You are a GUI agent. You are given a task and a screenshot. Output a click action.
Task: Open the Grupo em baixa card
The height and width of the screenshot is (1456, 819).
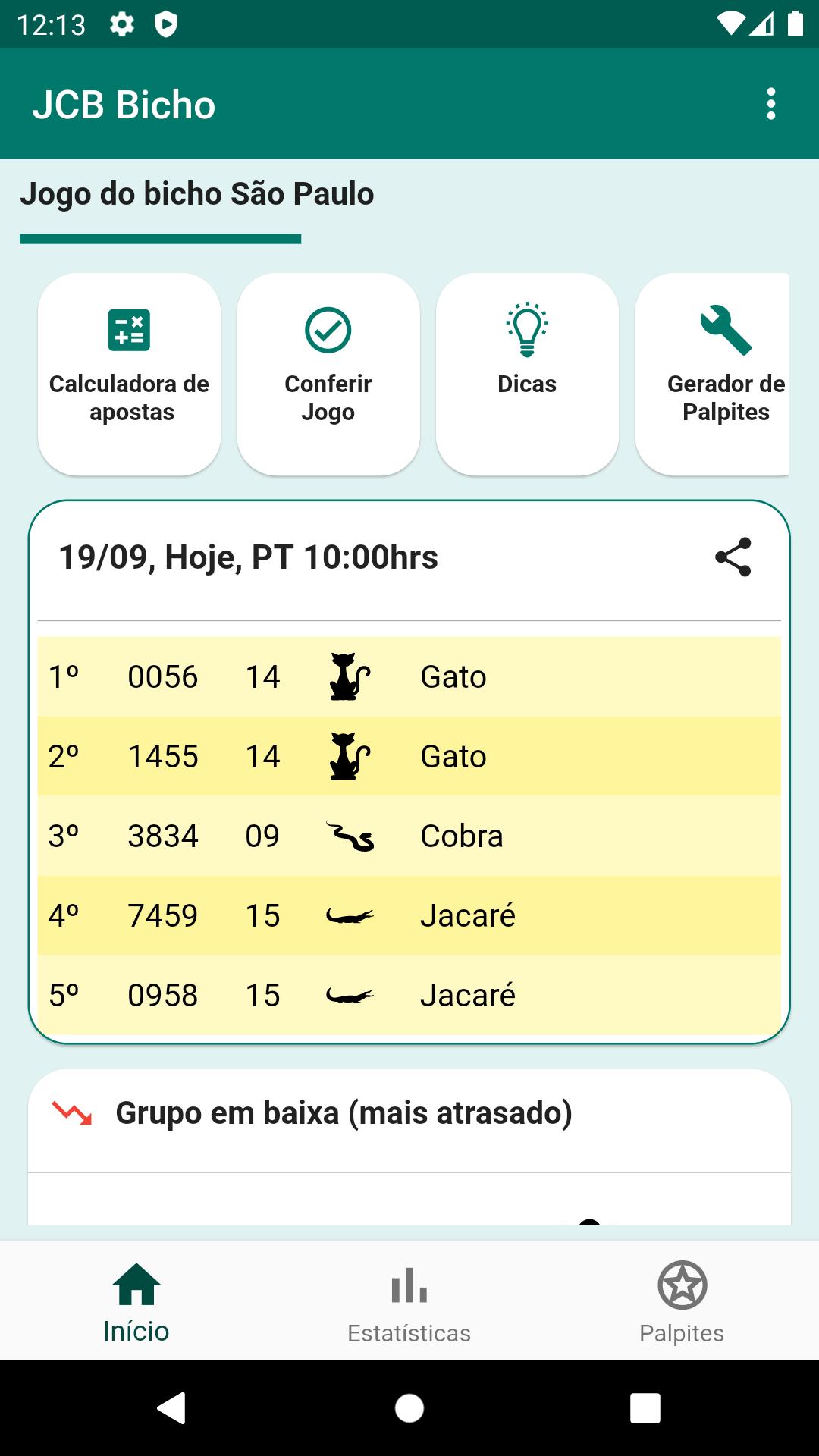pos(343,1113)
